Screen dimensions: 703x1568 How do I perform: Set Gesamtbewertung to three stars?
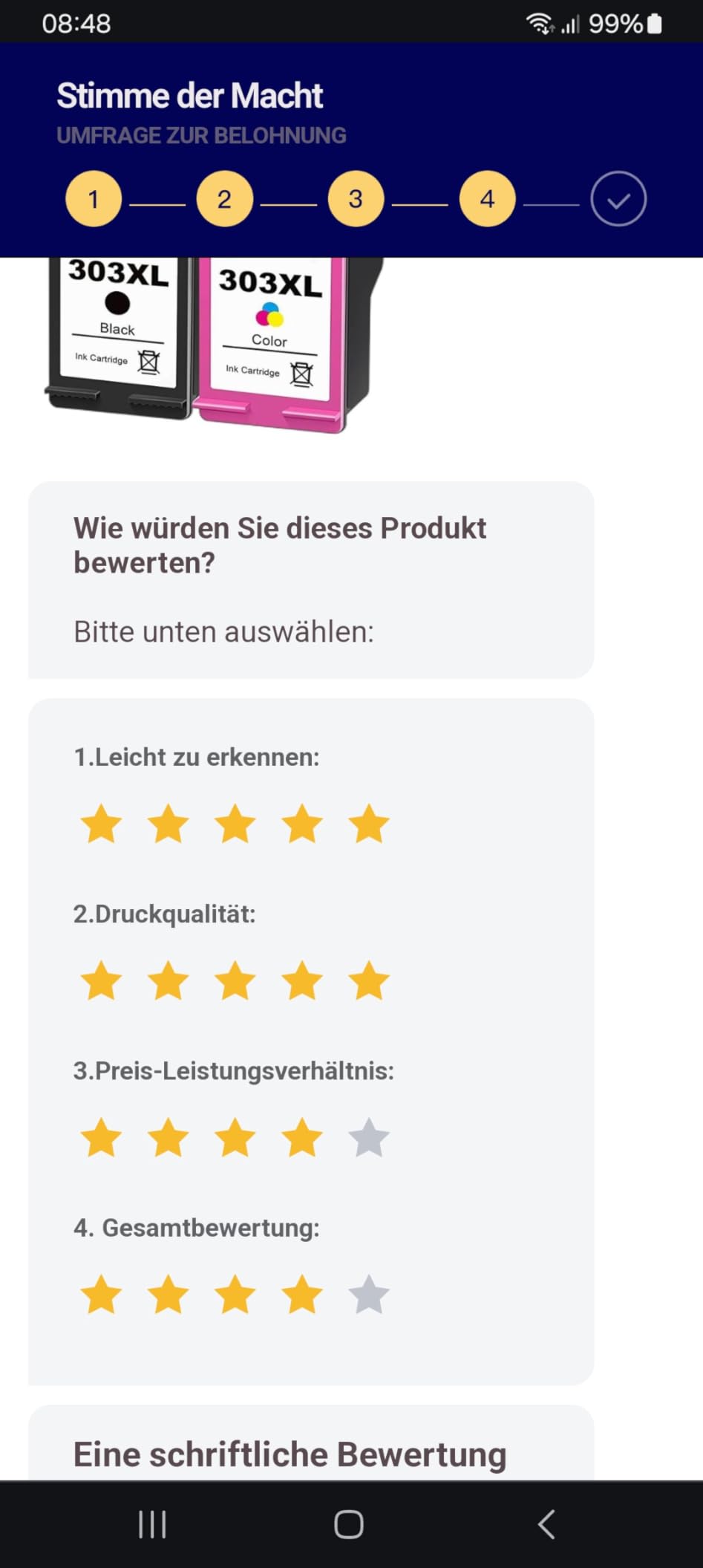(x=235, y=1293)
